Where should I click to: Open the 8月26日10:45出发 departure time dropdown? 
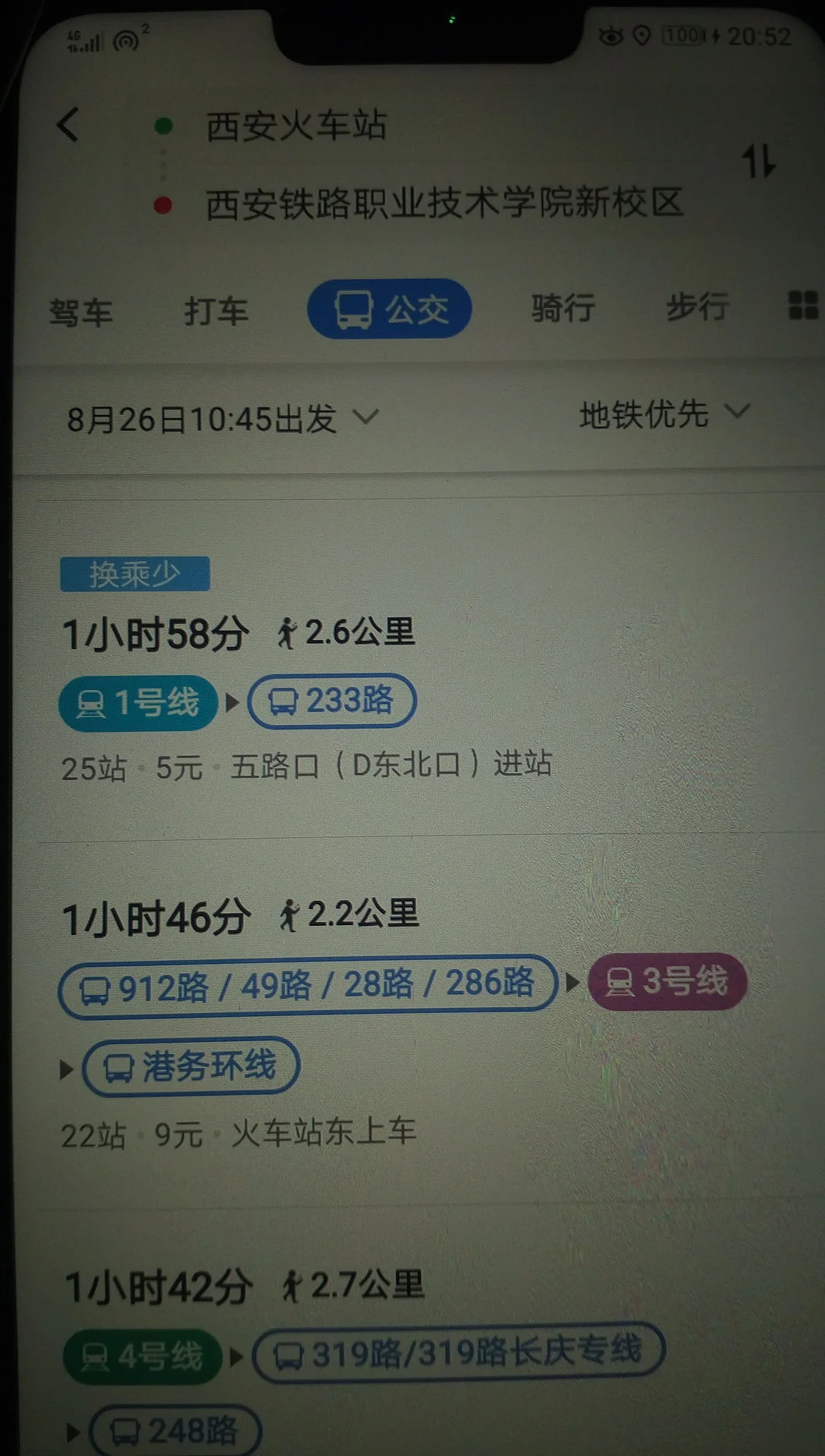click(x=220, y=417)
